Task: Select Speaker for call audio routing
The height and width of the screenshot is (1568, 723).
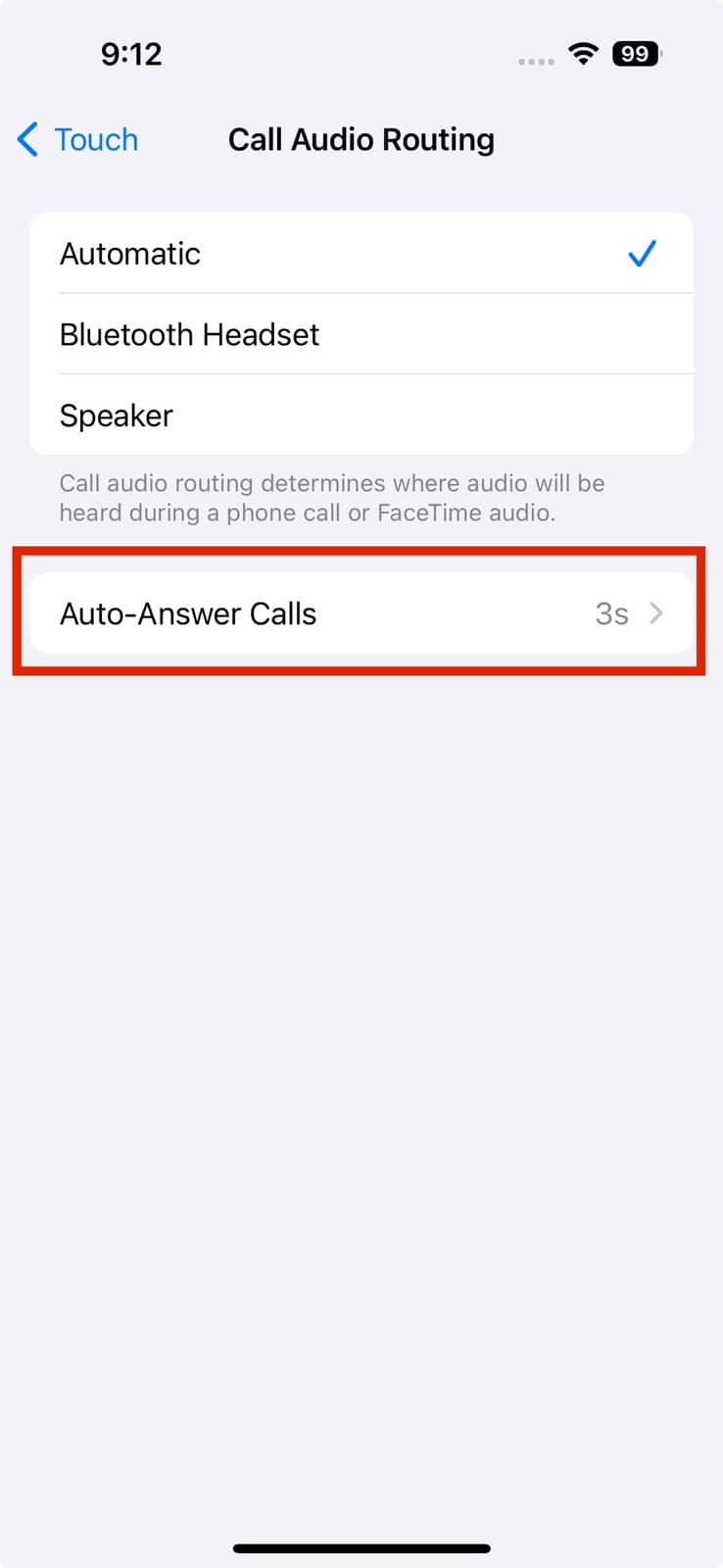Action: pyautogui.click(x=361, y=416)
